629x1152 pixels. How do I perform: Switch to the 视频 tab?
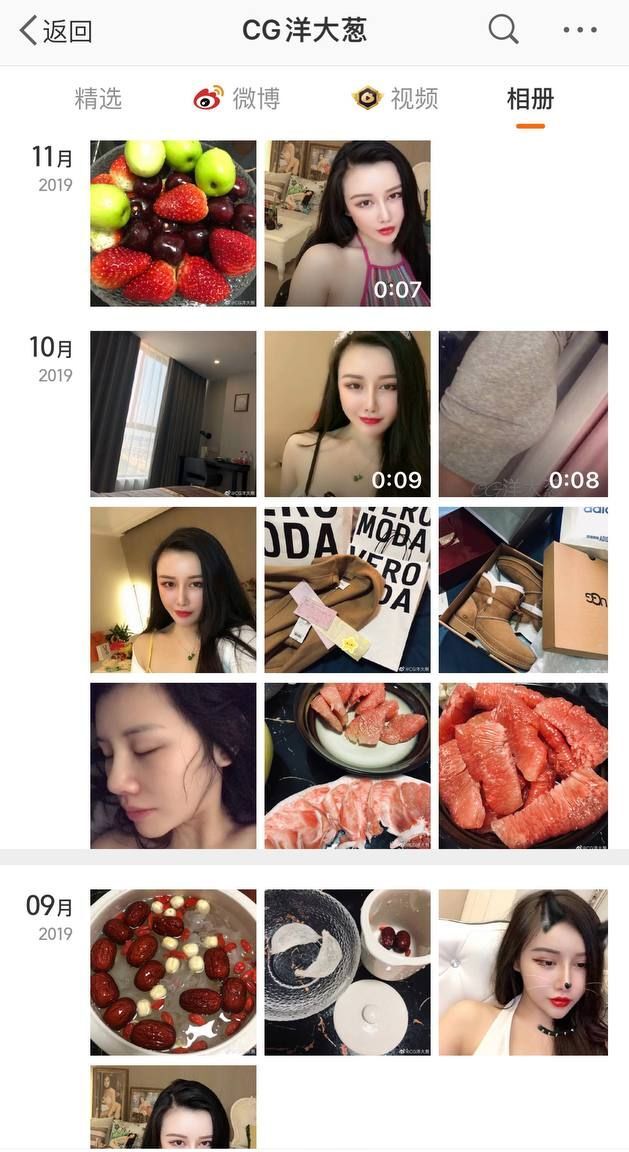[396, 98]
